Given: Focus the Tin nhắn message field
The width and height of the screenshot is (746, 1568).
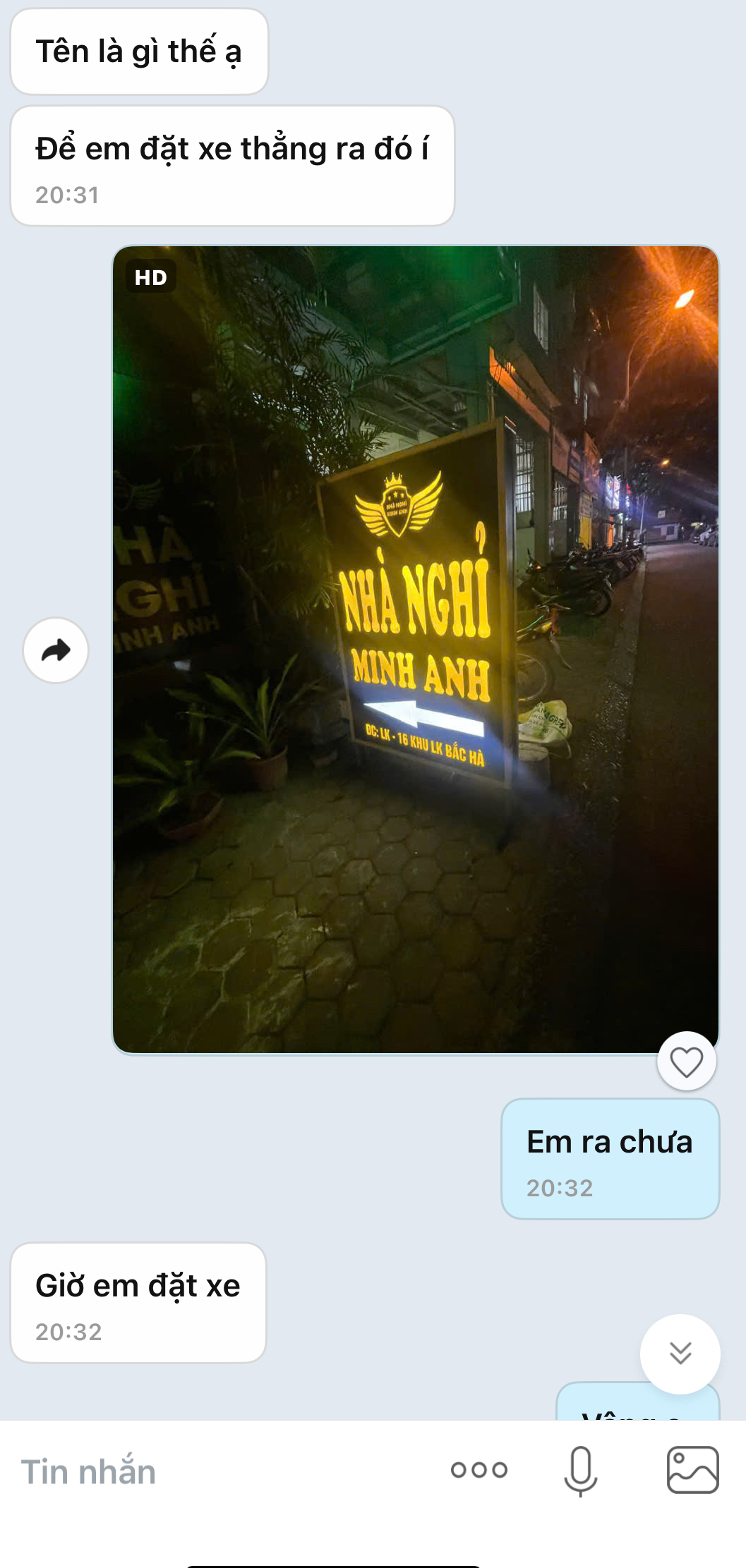Looking at the screenshot, I should pyautogui.click(x=212, y=1472).
